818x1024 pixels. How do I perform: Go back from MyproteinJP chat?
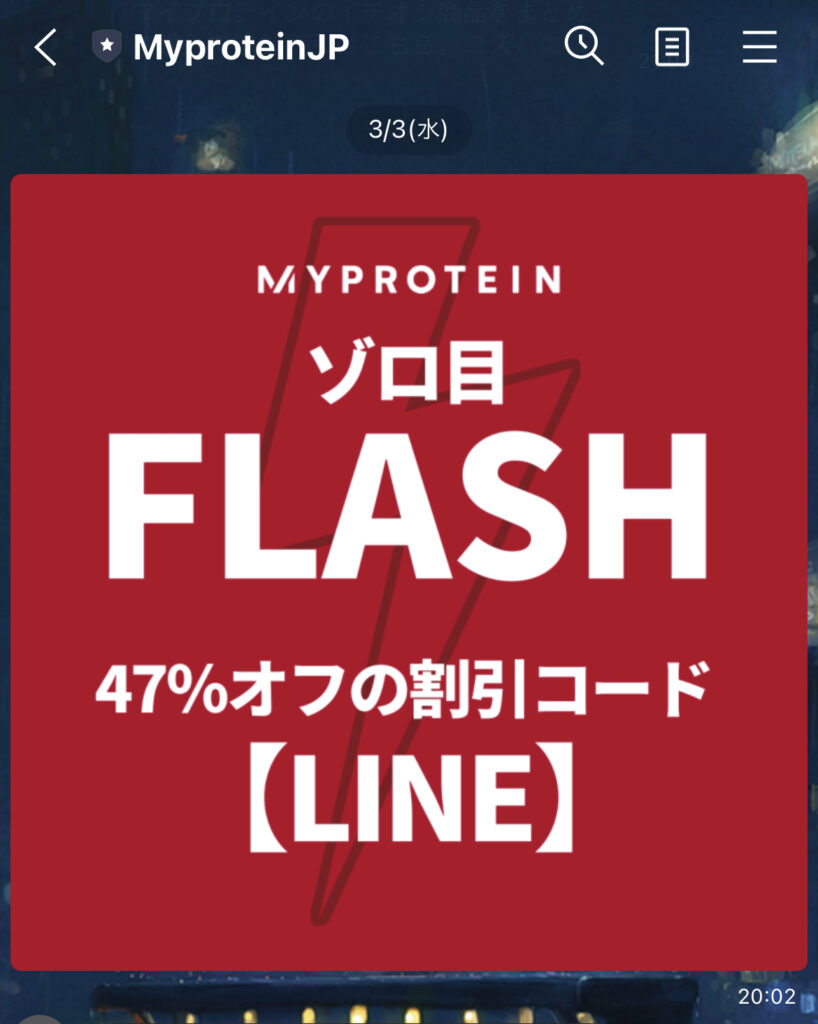(45, 47)
